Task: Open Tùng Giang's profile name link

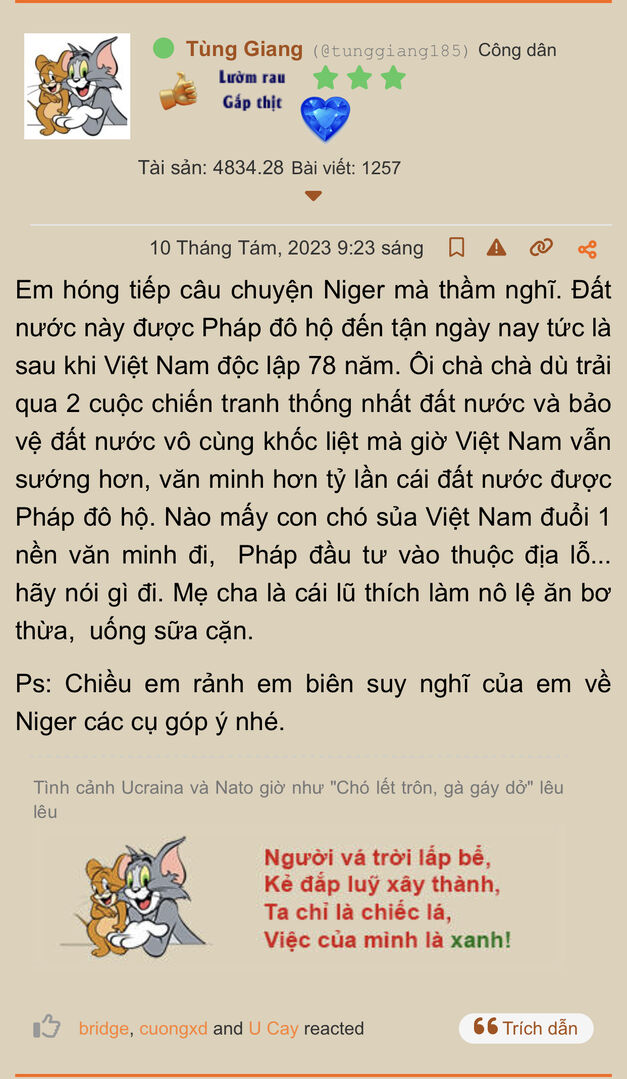Action: coord(244,50)
